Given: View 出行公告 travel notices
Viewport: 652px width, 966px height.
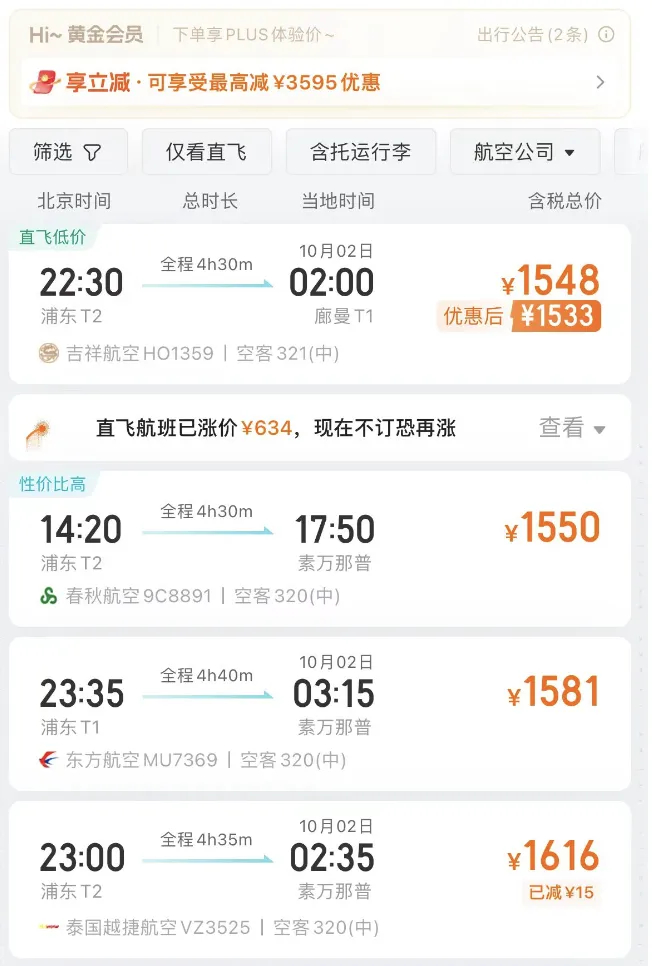Looking at the screenshot, I should [x=545, y=35].
